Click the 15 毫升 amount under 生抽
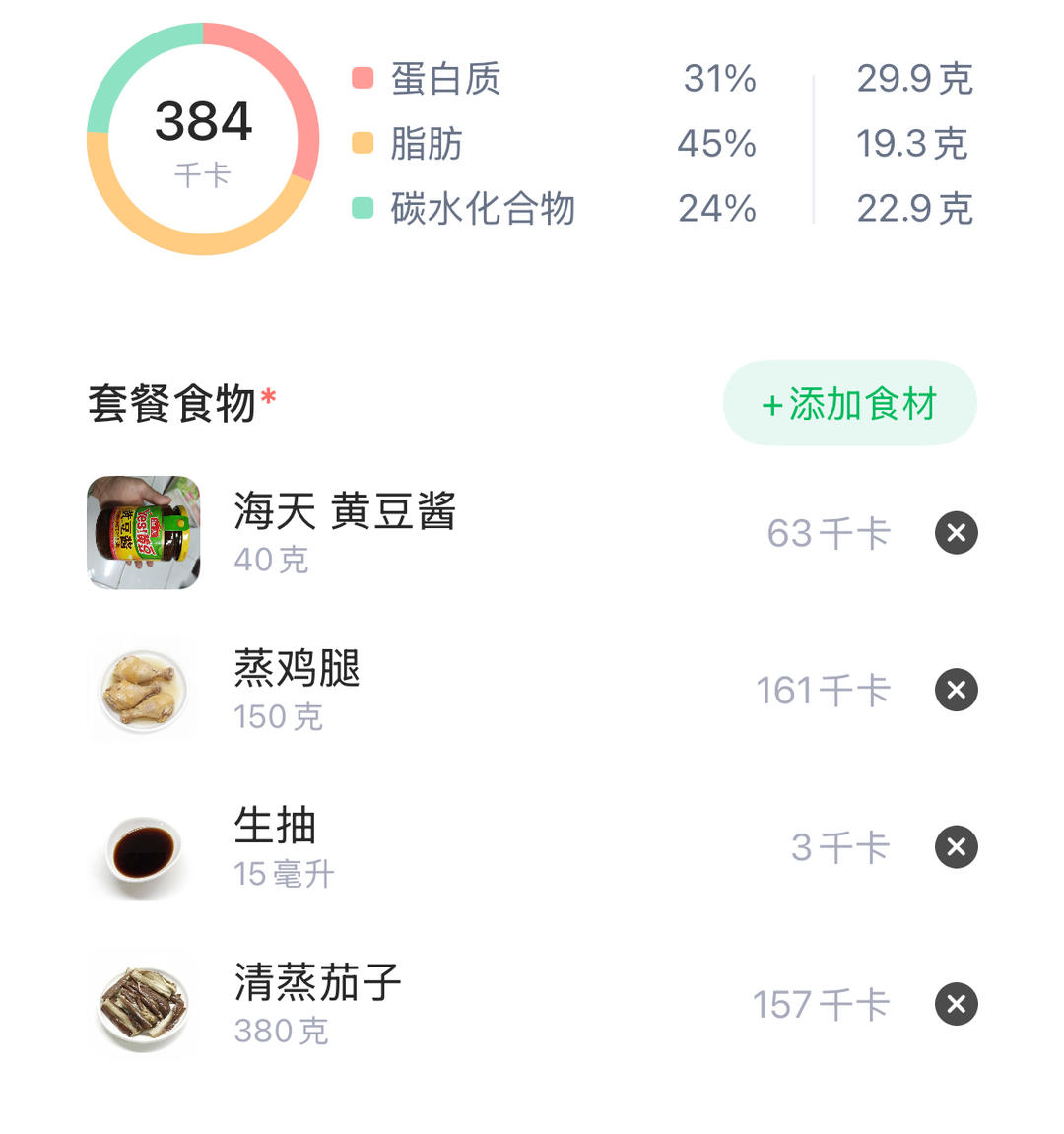1064x1134 pixels. tap(285, 876)
